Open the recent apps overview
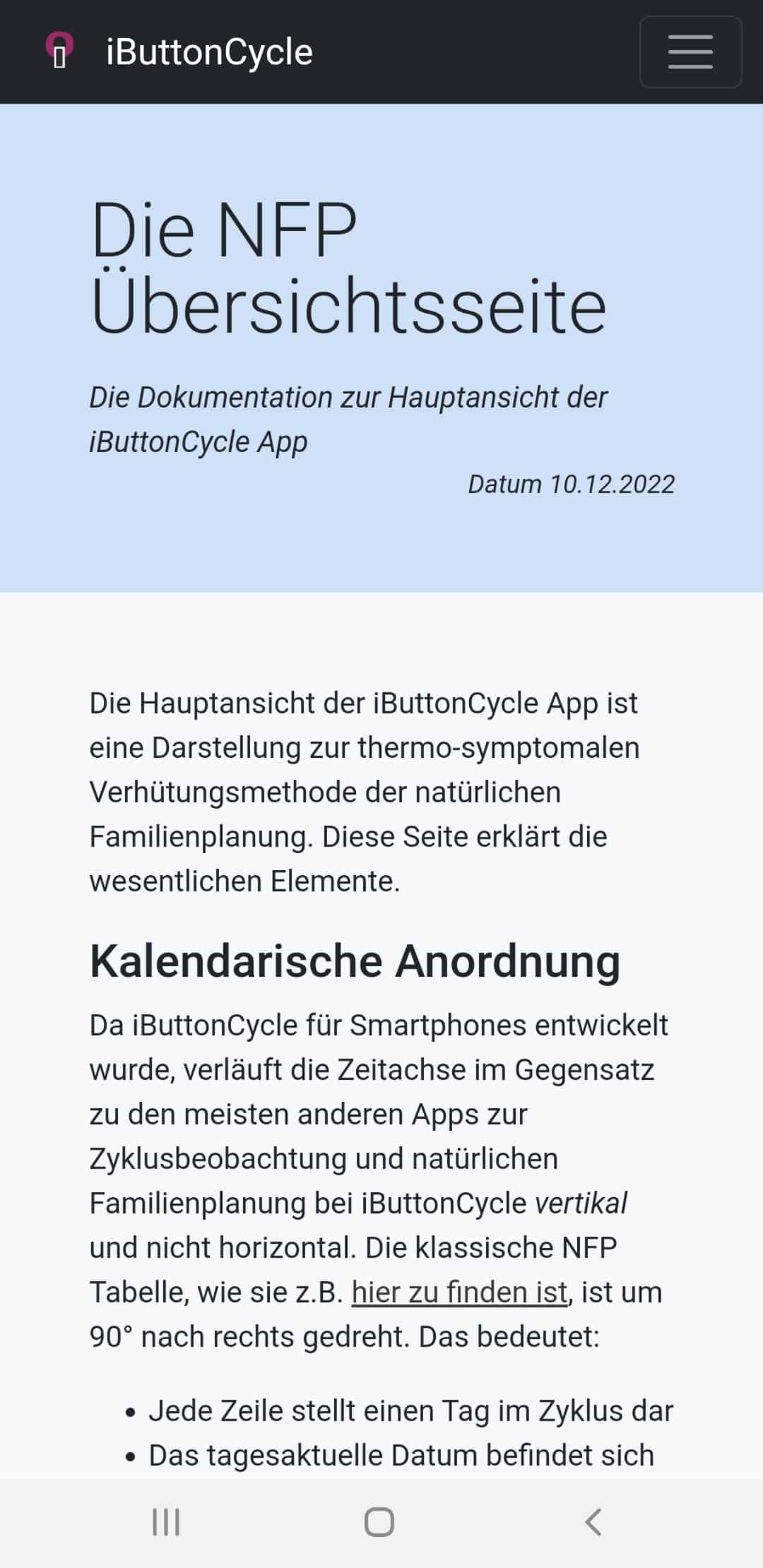Viewport: 763px width, 1568px height. pyautogui.click(x=166, y=1522)
